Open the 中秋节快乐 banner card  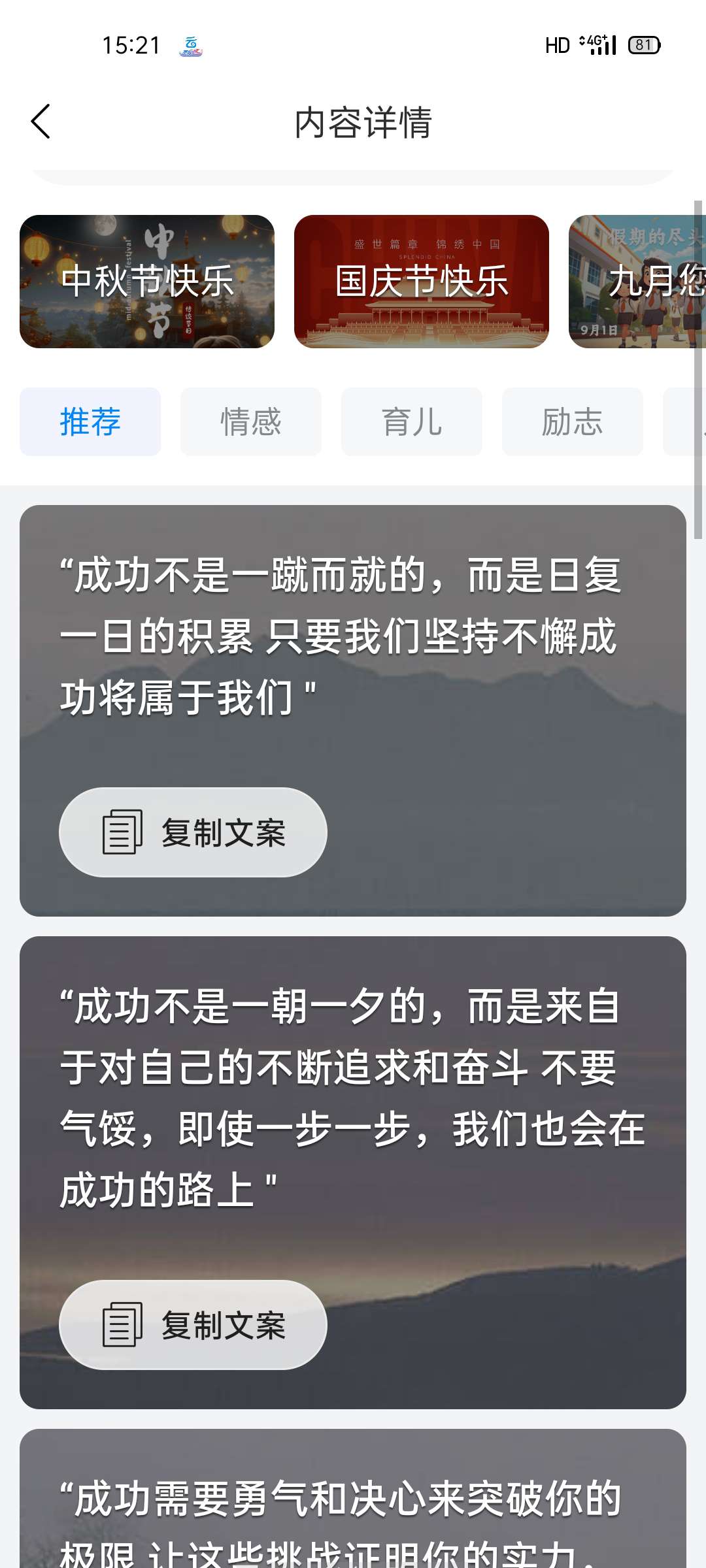click(x=147, y=282)
